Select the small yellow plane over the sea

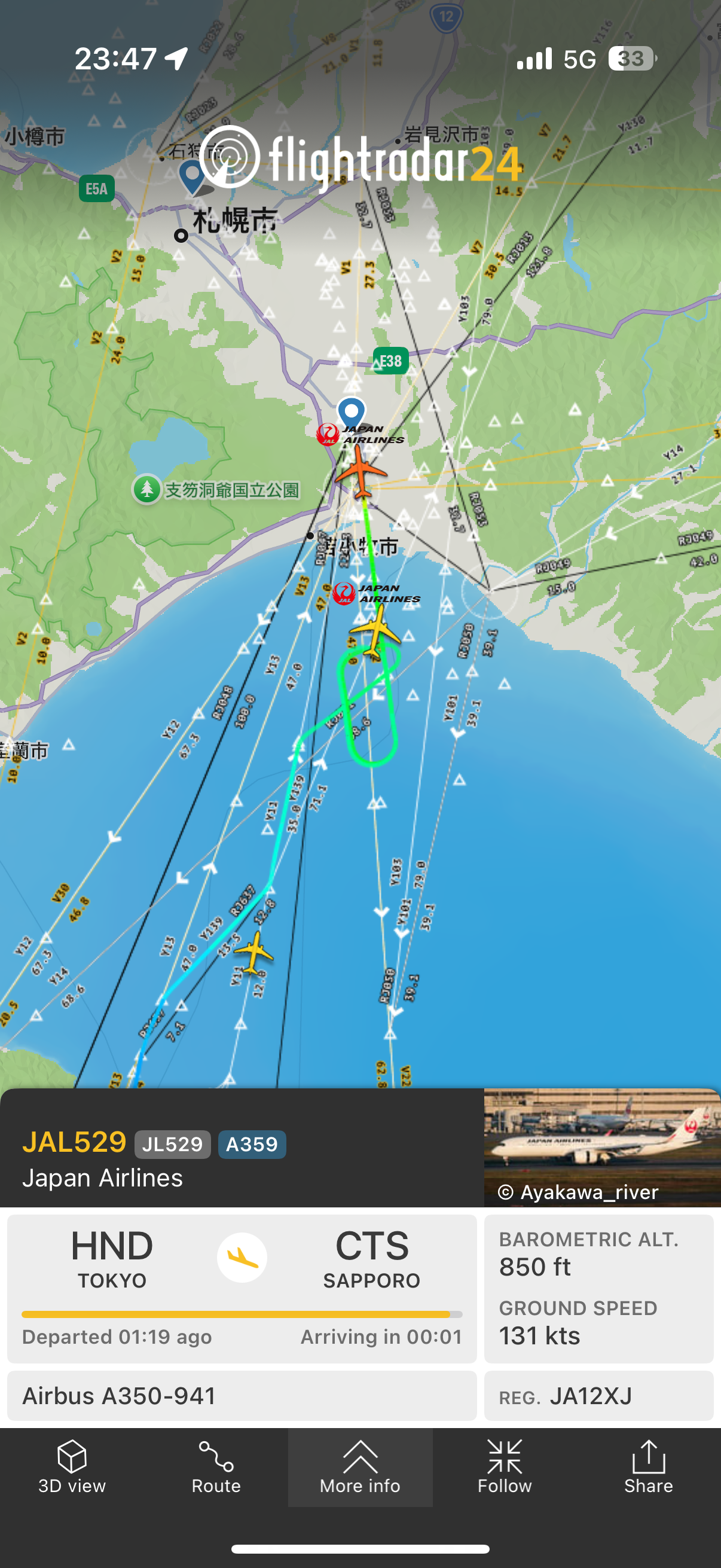(x=254, y=951)
